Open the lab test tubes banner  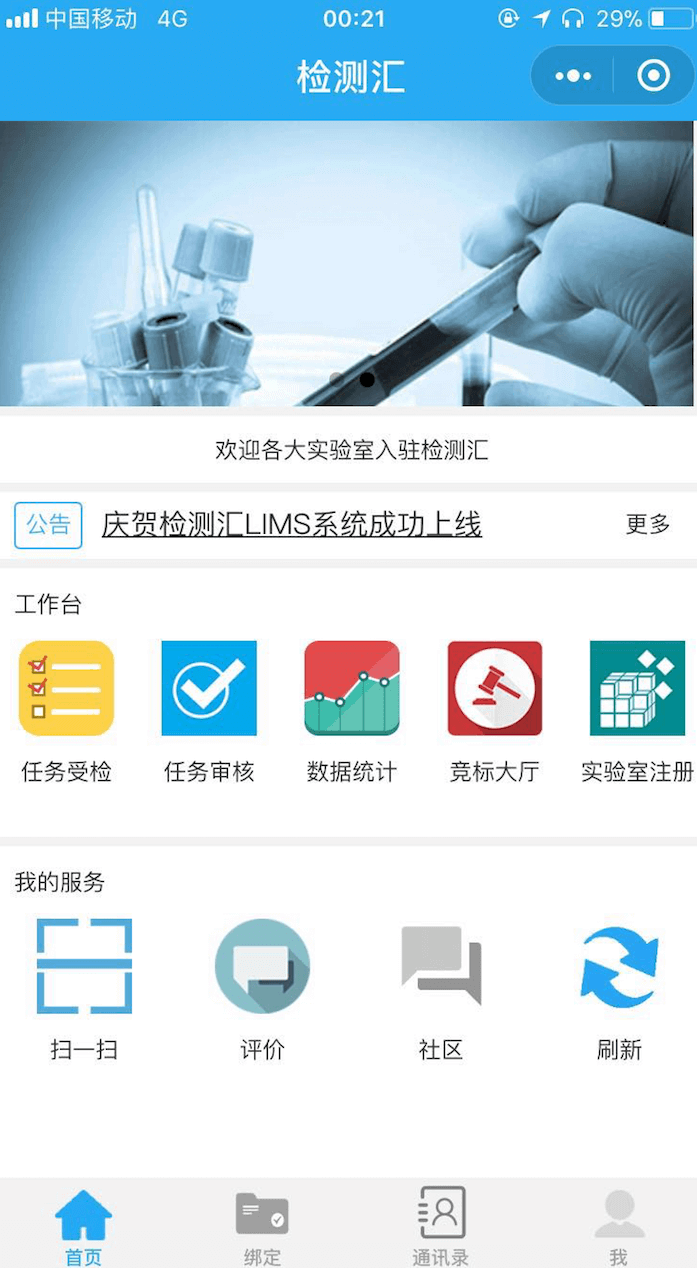pos(348,263)
